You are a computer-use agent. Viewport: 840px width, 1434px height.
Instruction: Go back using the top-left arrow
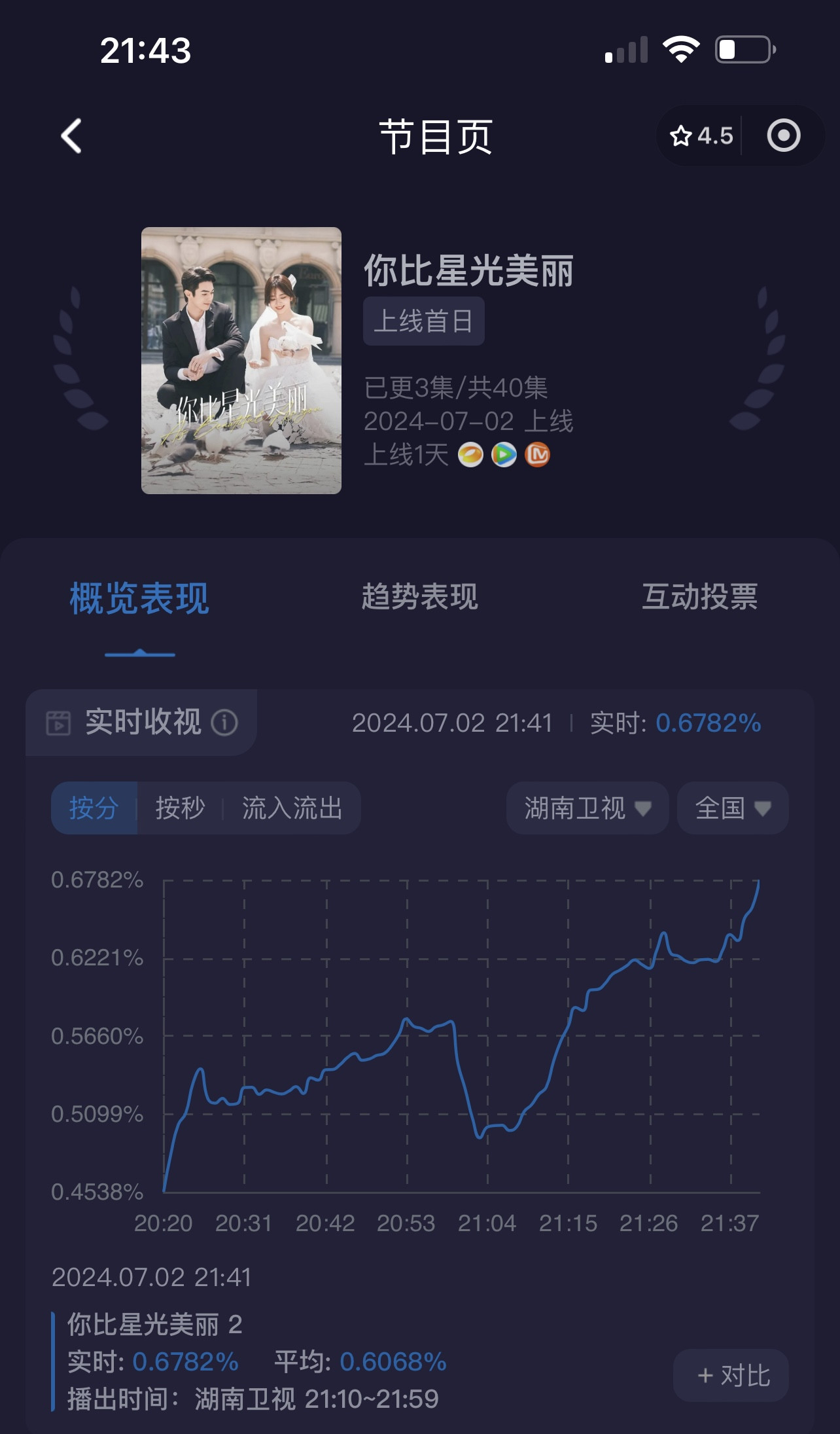(71, 136)
